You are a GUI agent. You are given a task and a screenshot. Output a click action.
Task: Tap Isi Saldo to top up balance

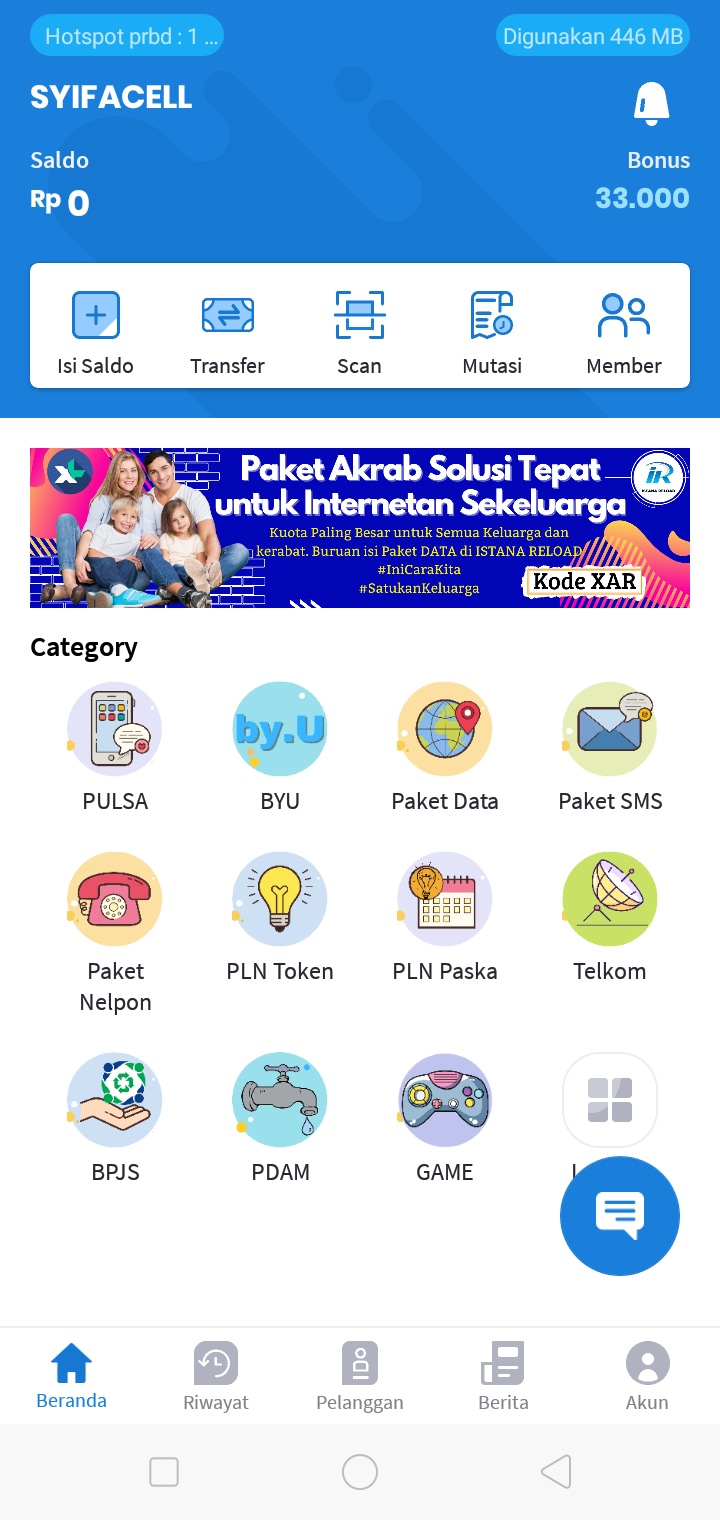click(x=95, y=332)
